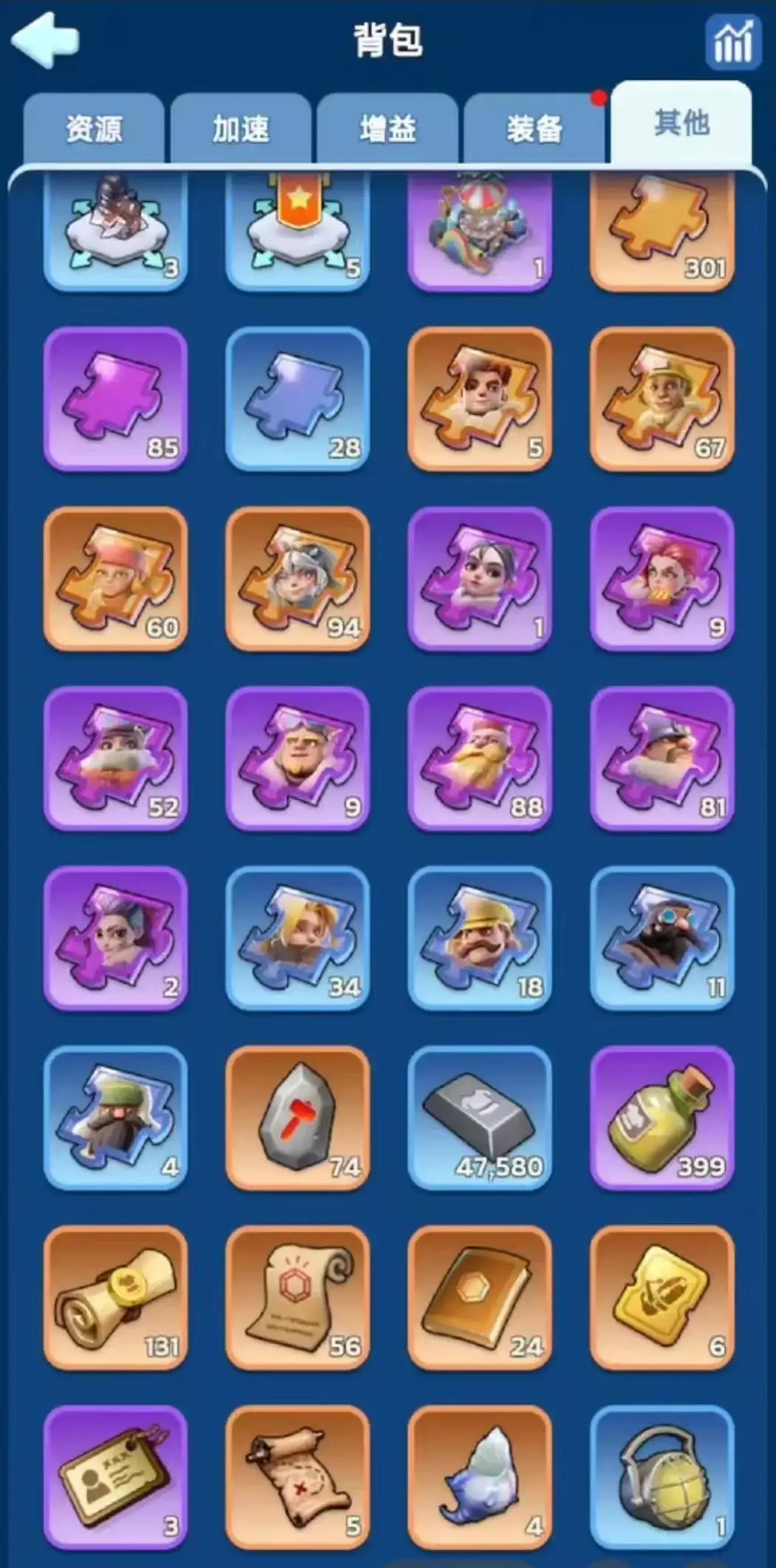Select the plain blue puzzle piece with 28

pyautogui.click(x=298, y=399)
